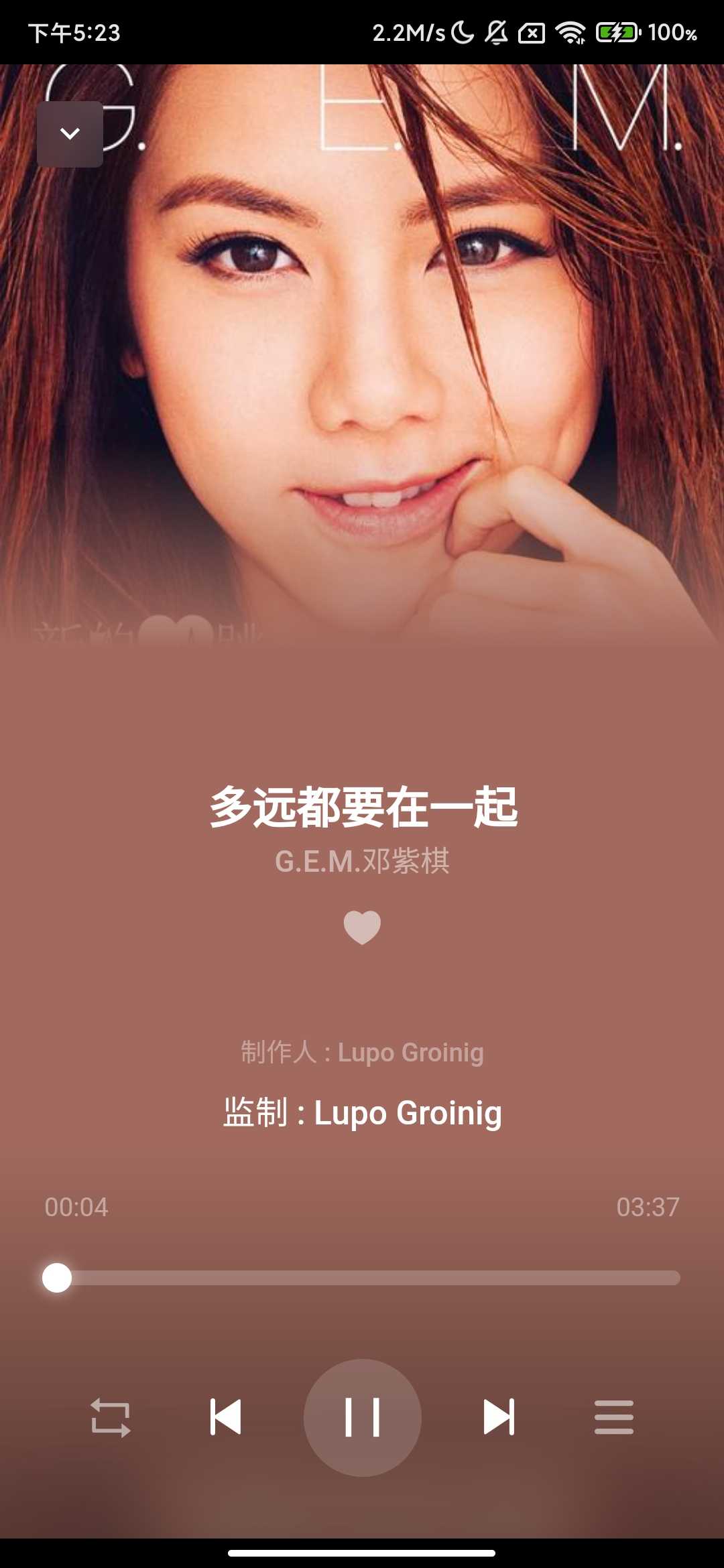The image size is (724, 1568).
Task: Change the repeat mode
Action: click(111, 1417)
